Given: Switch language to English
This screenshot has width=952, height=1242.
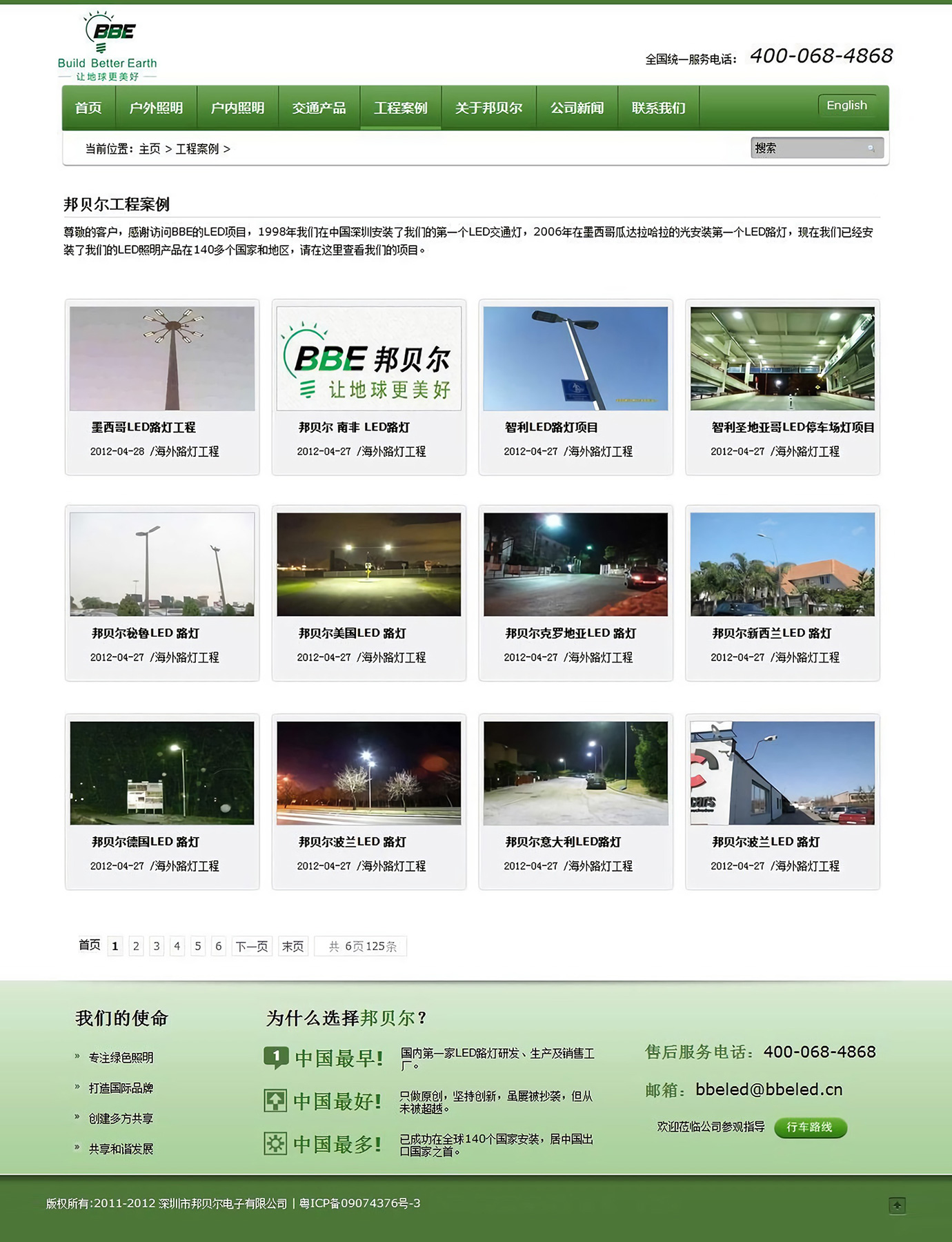Looking at the screenshot, I should 846,106.
